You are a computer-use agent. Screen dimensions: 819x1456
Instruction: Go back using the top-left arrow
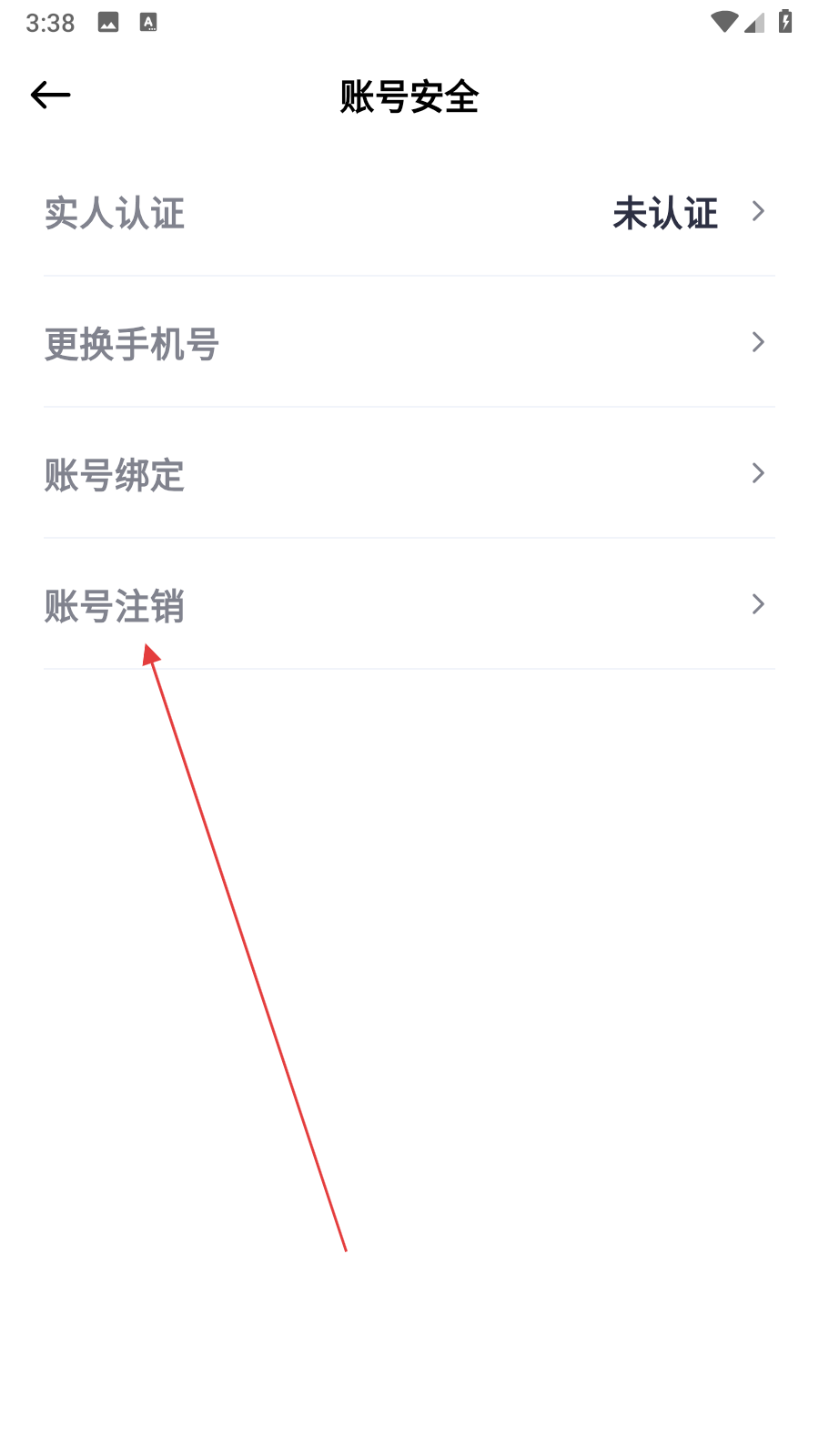[x=50, y=95]
